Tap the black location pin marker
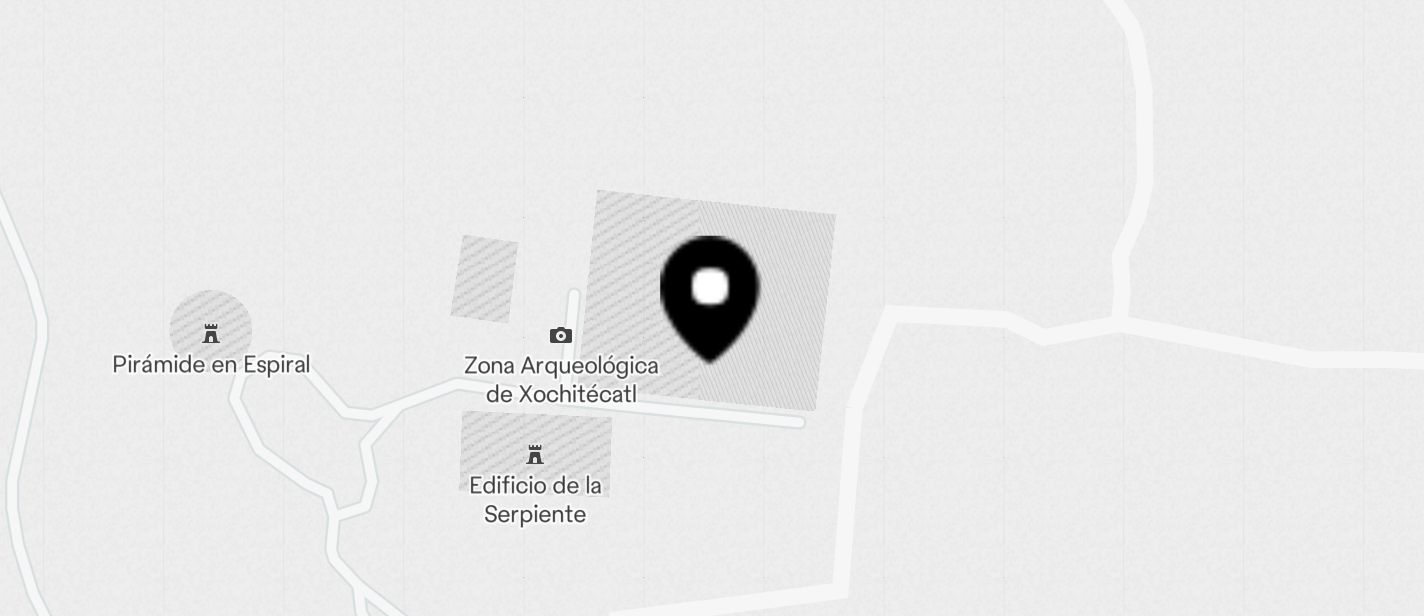The image size is (1424, 616). pos(710,291)
